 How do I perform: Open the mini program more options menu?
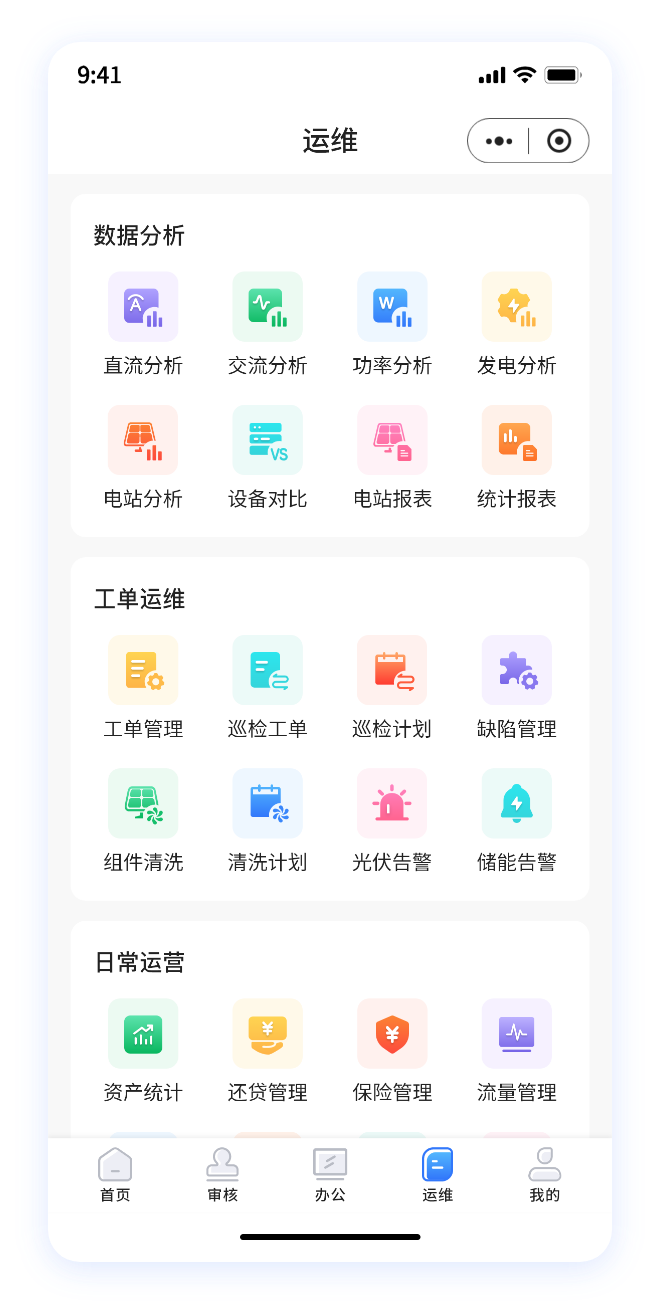[499, 141]
